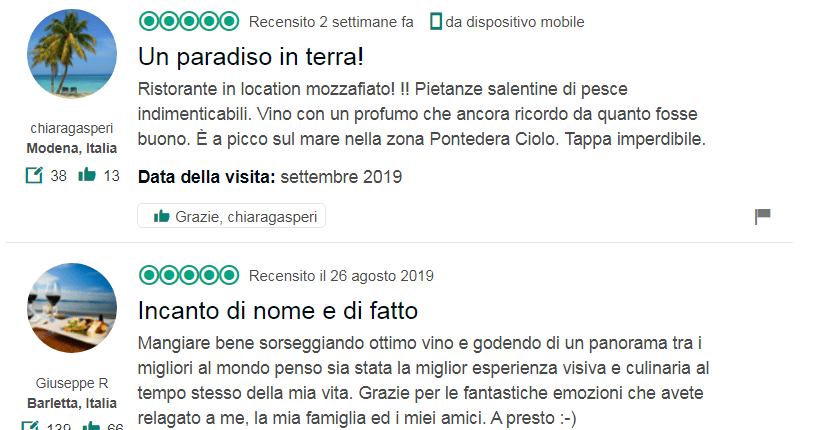
Task: View the Giuseppe R username profile
Action: 72,383
